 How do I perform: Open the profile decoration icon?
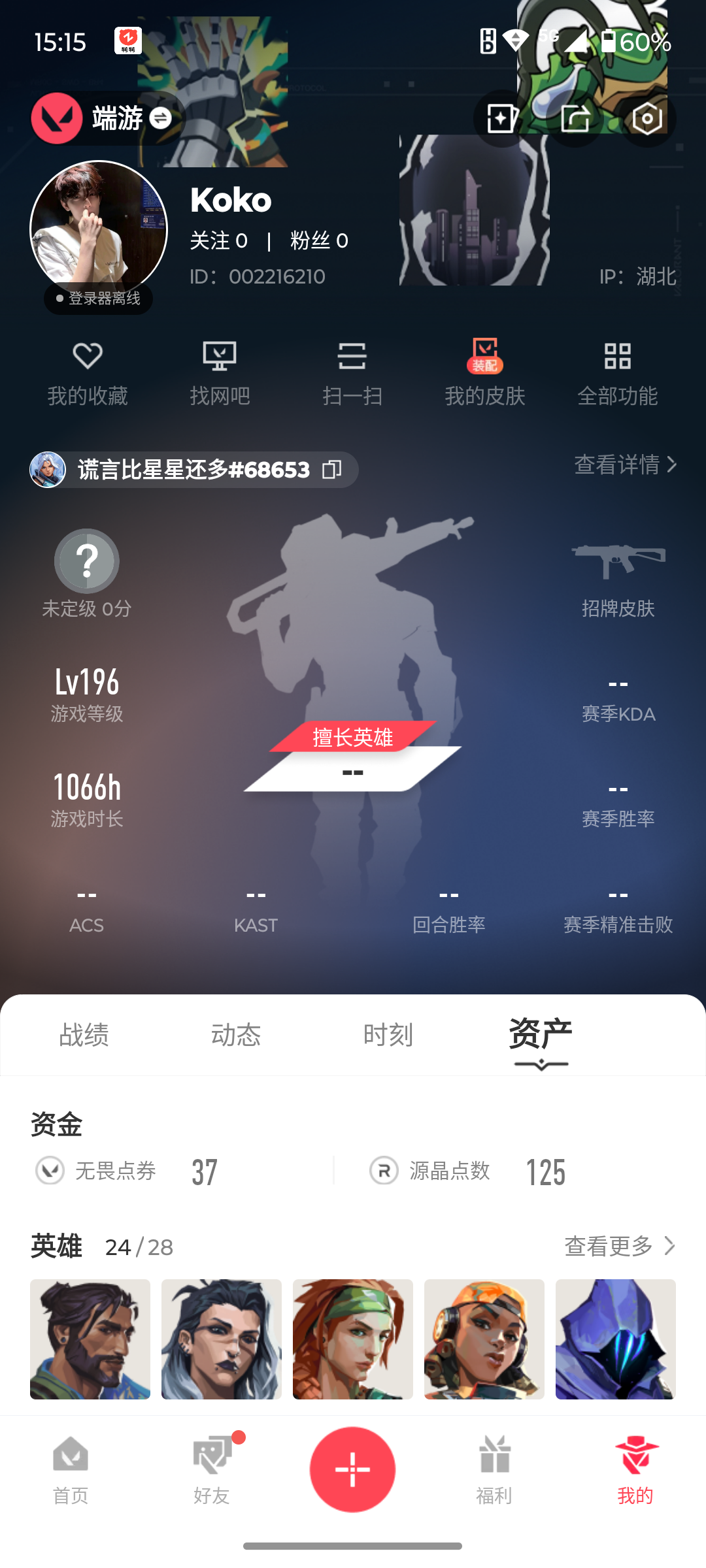coord(502,118)
